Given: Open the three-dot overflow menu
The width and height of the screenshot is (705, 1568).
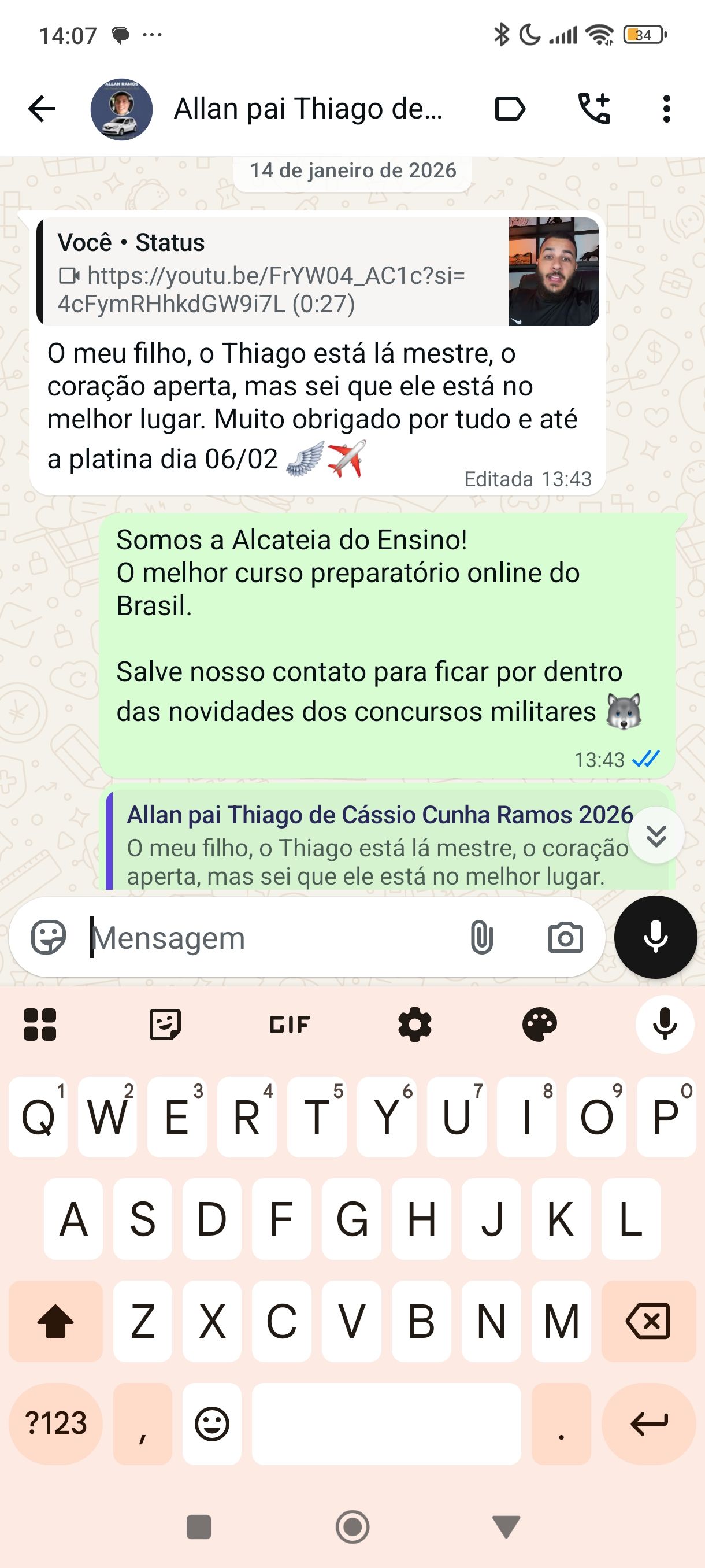Looking at the screenshot, I should [x=668, y=108].
